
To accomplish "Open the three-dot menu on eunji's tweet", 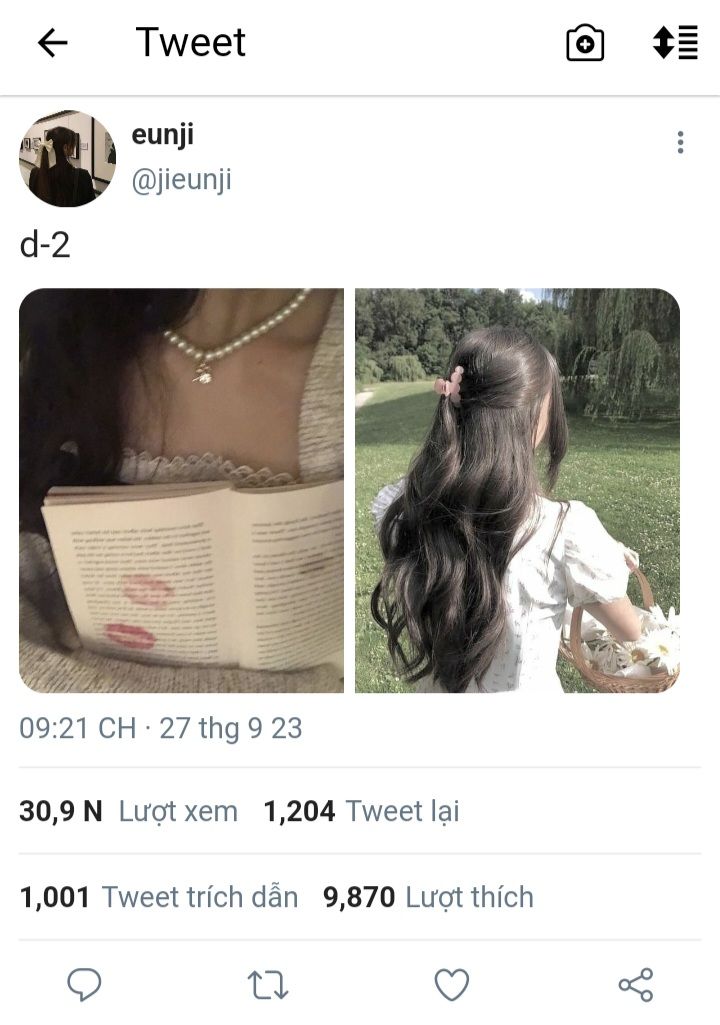I will coord(681,143).
